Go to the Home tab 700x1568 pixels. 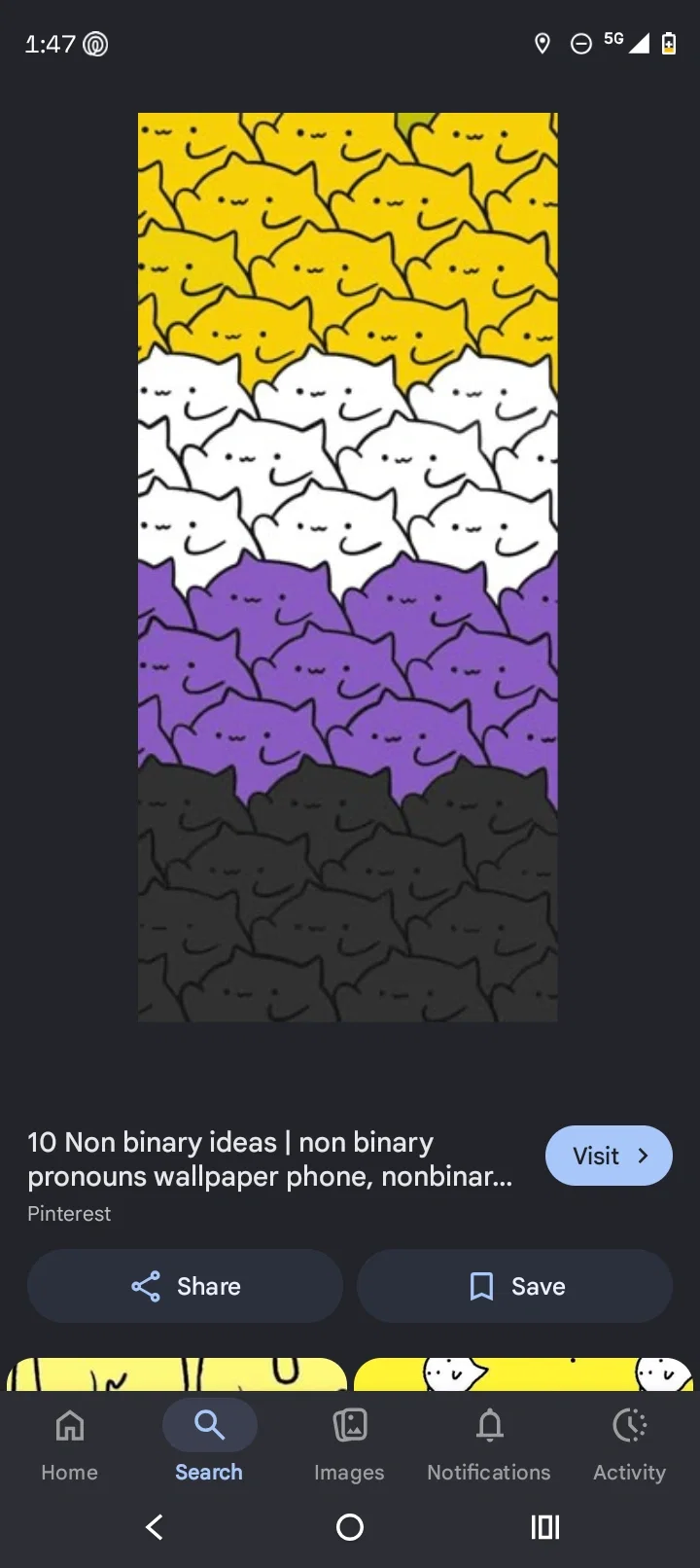(70, 1444)
